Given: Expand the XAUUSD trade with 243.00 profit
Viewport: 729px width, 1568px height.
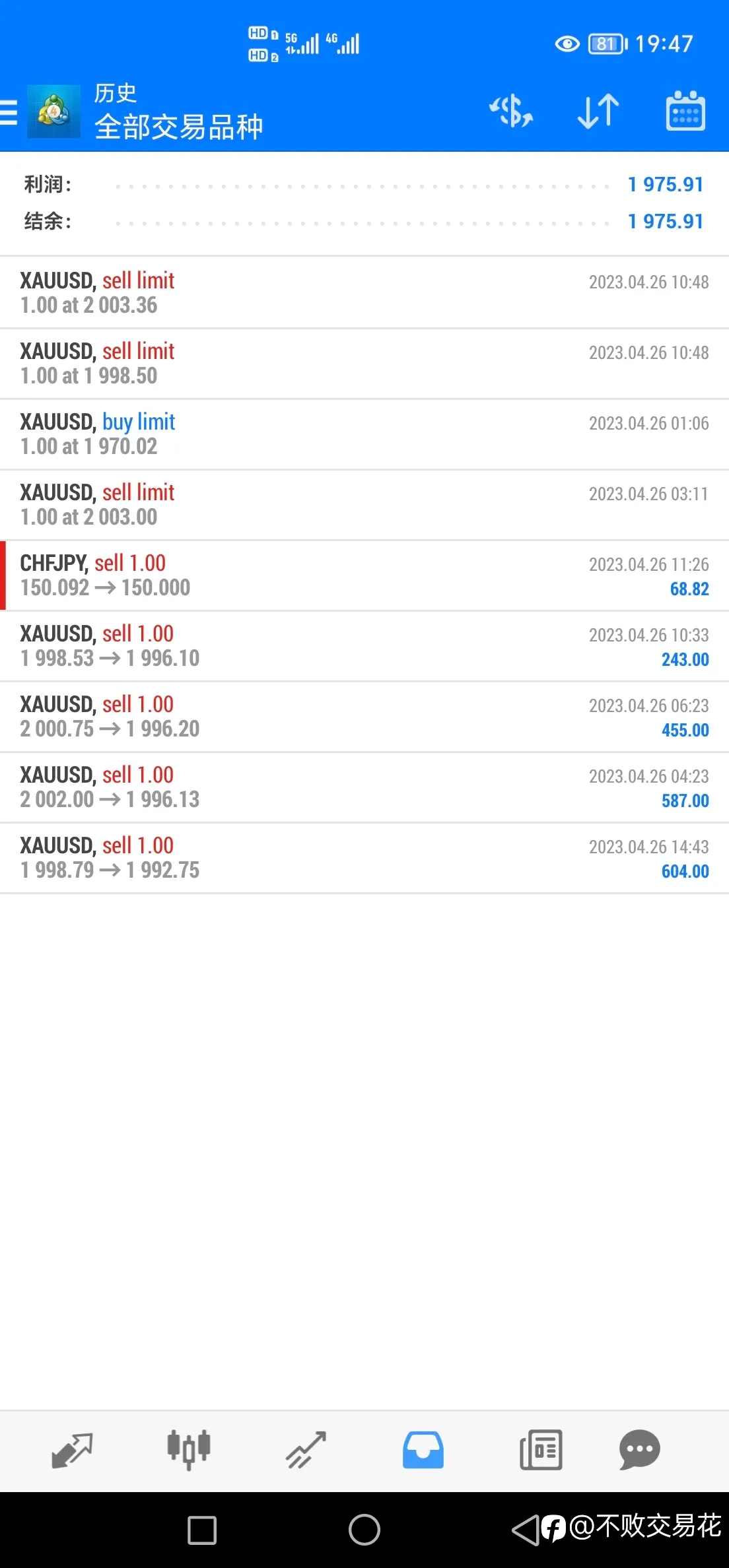Looking at the screenshot, I should coord(364,646).
